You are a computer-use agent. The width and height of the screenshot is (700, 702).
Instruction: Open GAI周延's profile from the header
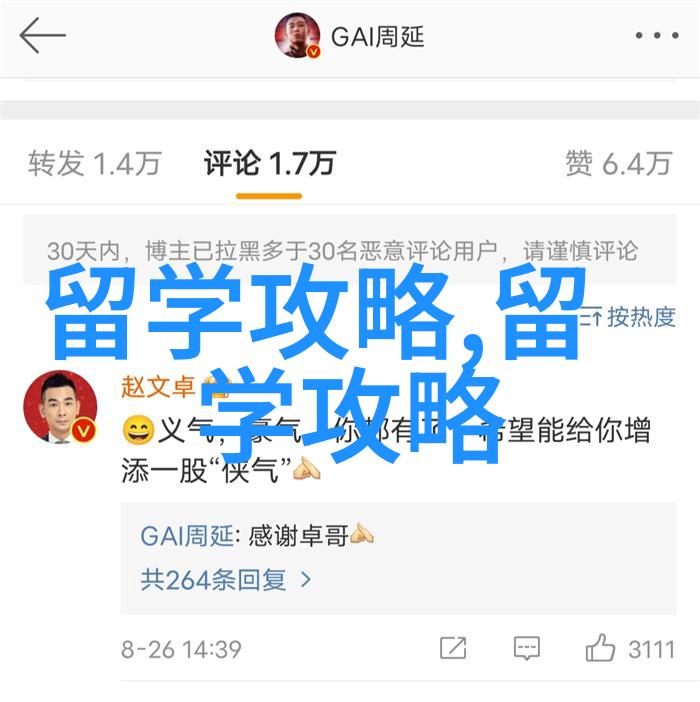point(352,37)
